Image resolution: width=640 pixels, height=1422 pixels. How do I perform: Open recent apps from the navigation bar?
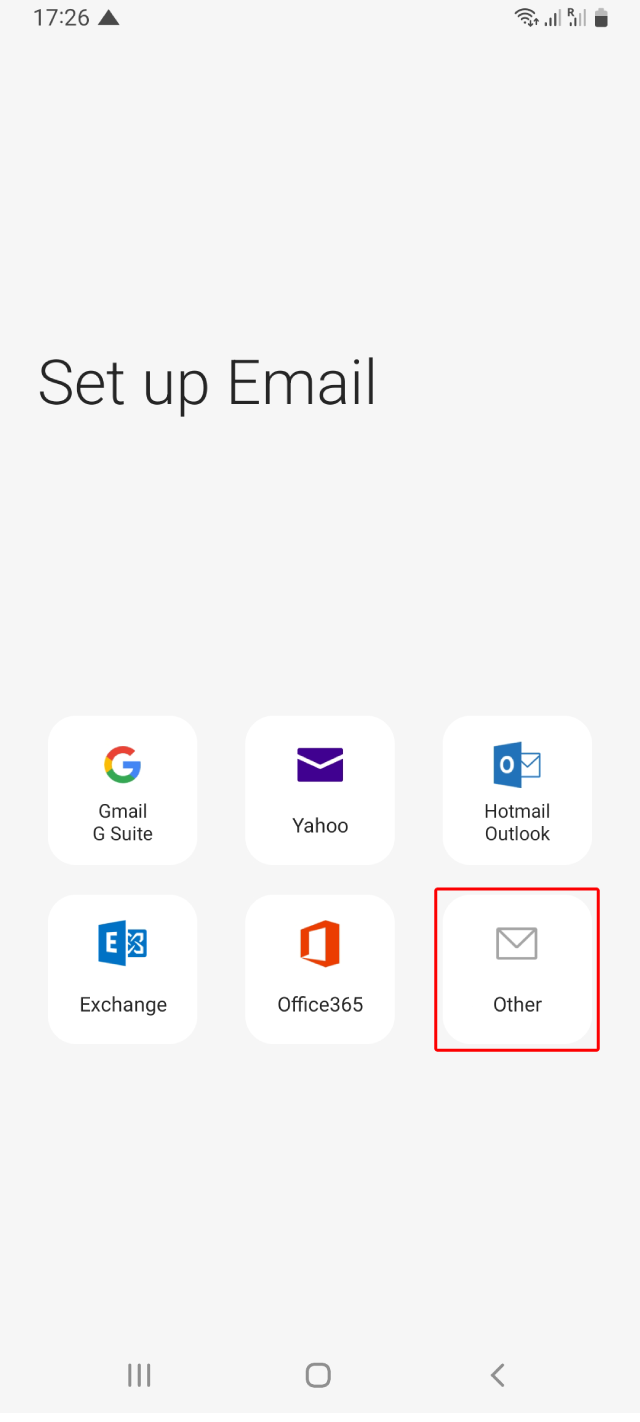pos(139,1375)
